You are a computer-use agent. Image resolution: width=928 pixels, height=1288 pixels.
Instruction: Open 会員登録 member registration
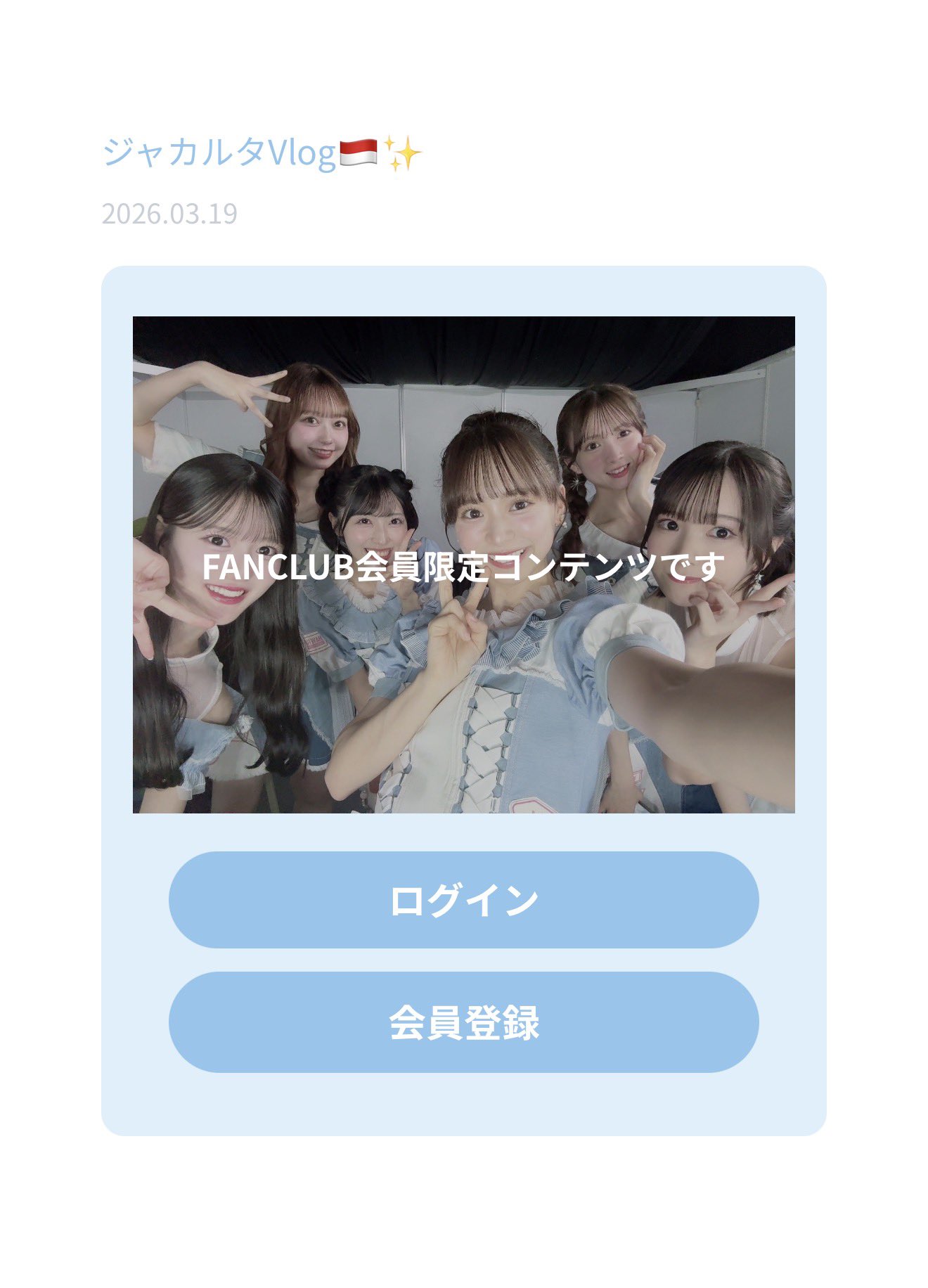click(463, 1022)
